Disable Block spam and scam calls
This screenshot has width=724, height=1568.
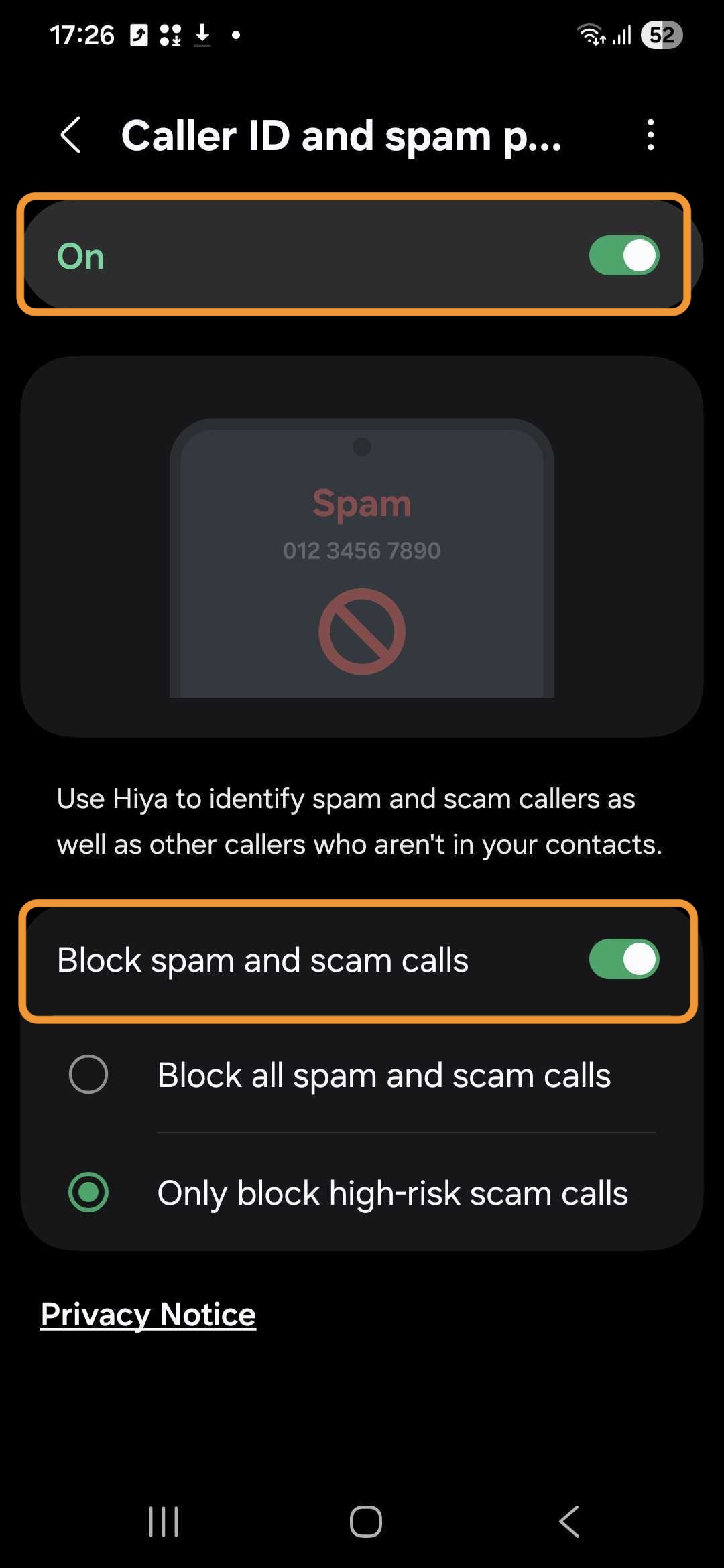623,959
